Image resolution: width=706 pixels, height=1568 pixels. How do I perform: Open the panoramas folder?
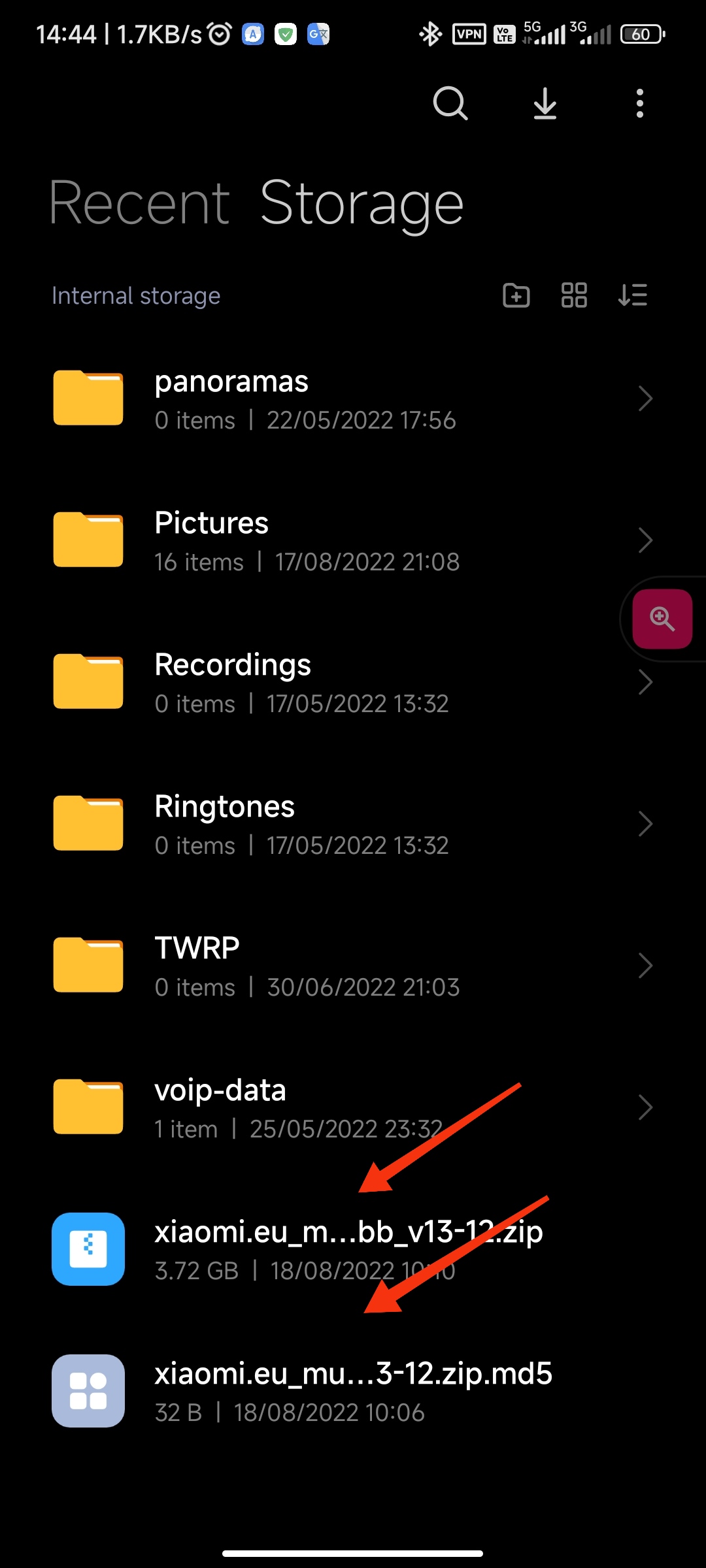pos(353,399)
